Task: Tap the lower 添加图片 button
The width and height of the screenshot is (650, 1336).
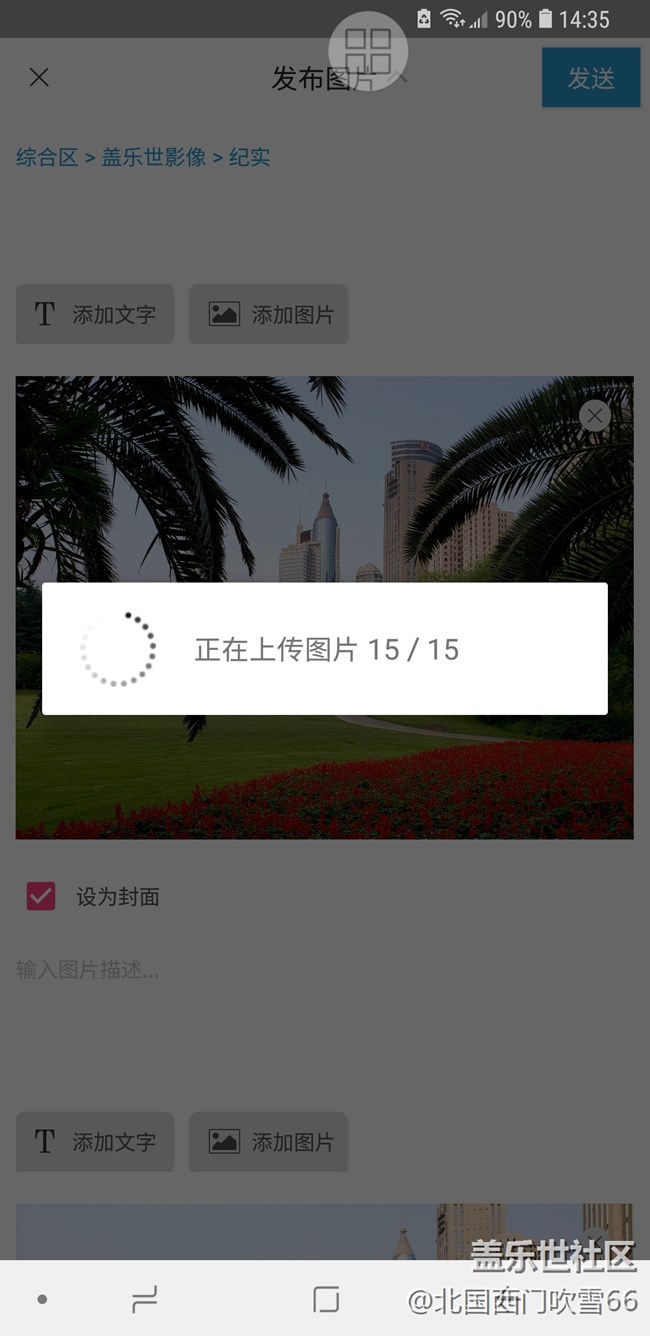Action: [x=269, y=1141]
